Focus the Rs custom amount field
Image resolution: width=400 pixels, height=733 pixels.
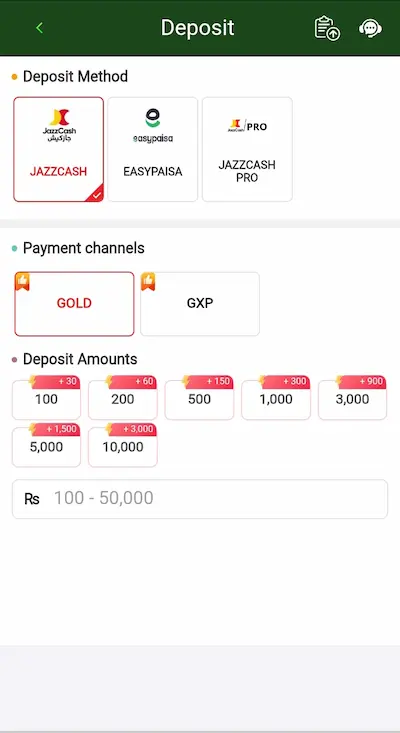pyautogui.click(x=200, y=499)
